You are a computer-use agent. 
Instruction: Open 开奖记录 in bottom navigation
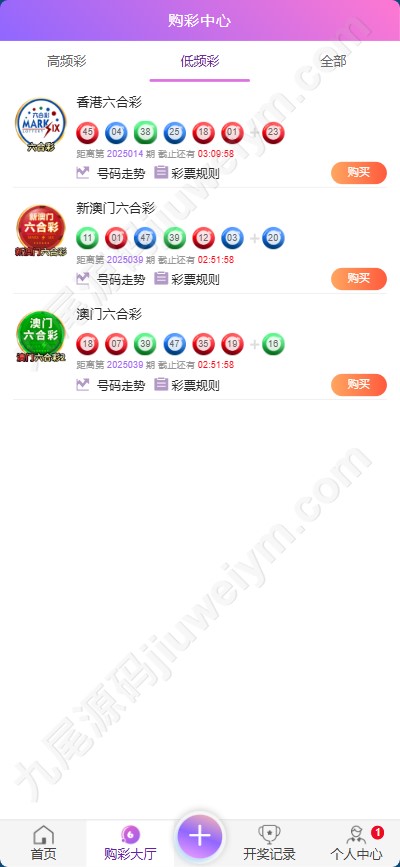click(269, 843)
